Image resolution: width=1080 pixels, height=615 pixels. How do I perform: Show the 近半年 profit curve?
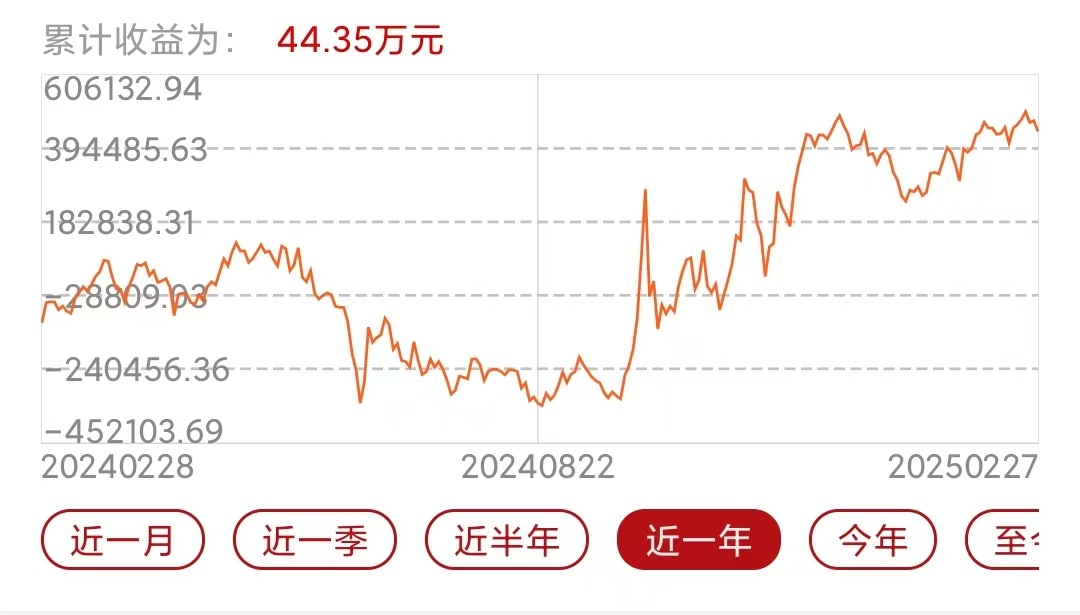[x=507, y=539]
